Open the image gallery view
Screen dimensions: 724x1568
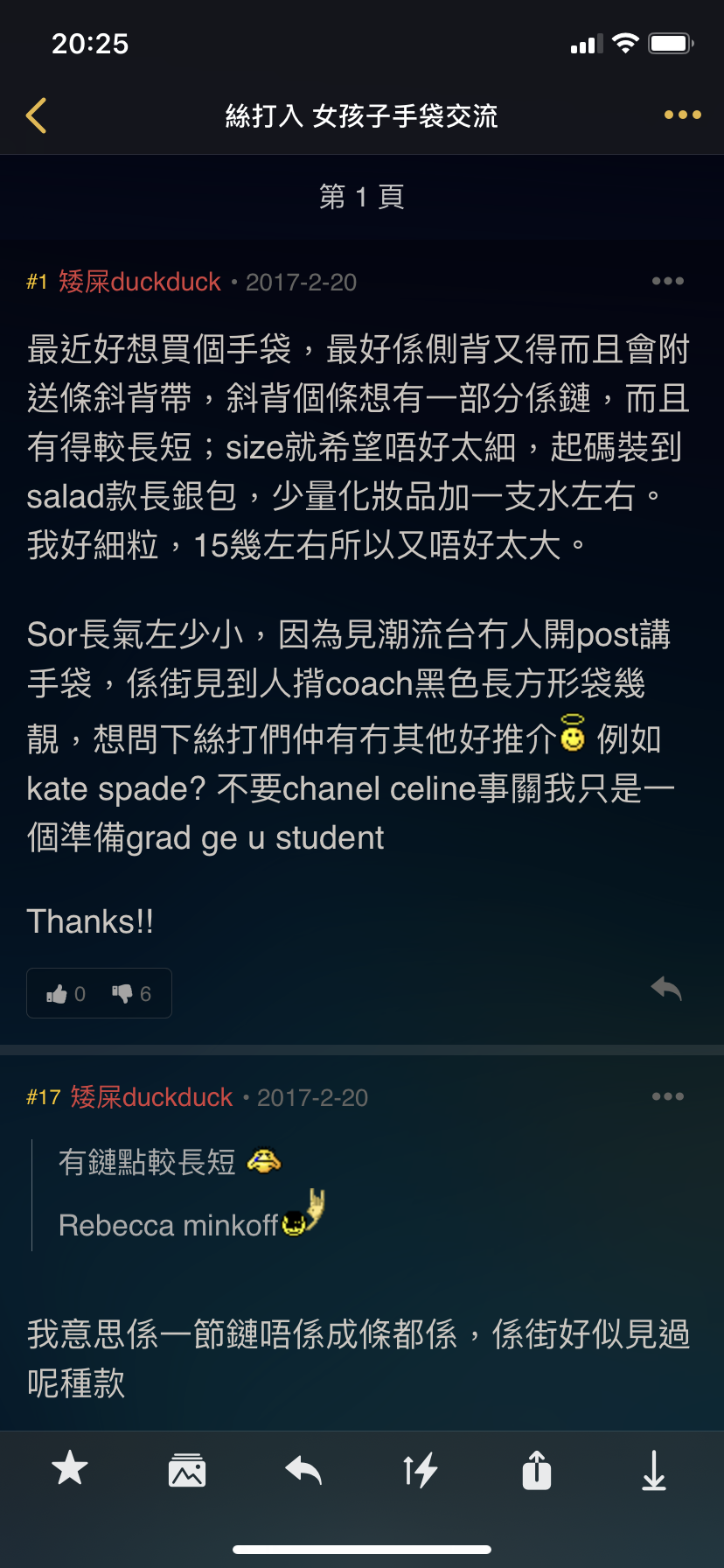tap(187, 1470)
